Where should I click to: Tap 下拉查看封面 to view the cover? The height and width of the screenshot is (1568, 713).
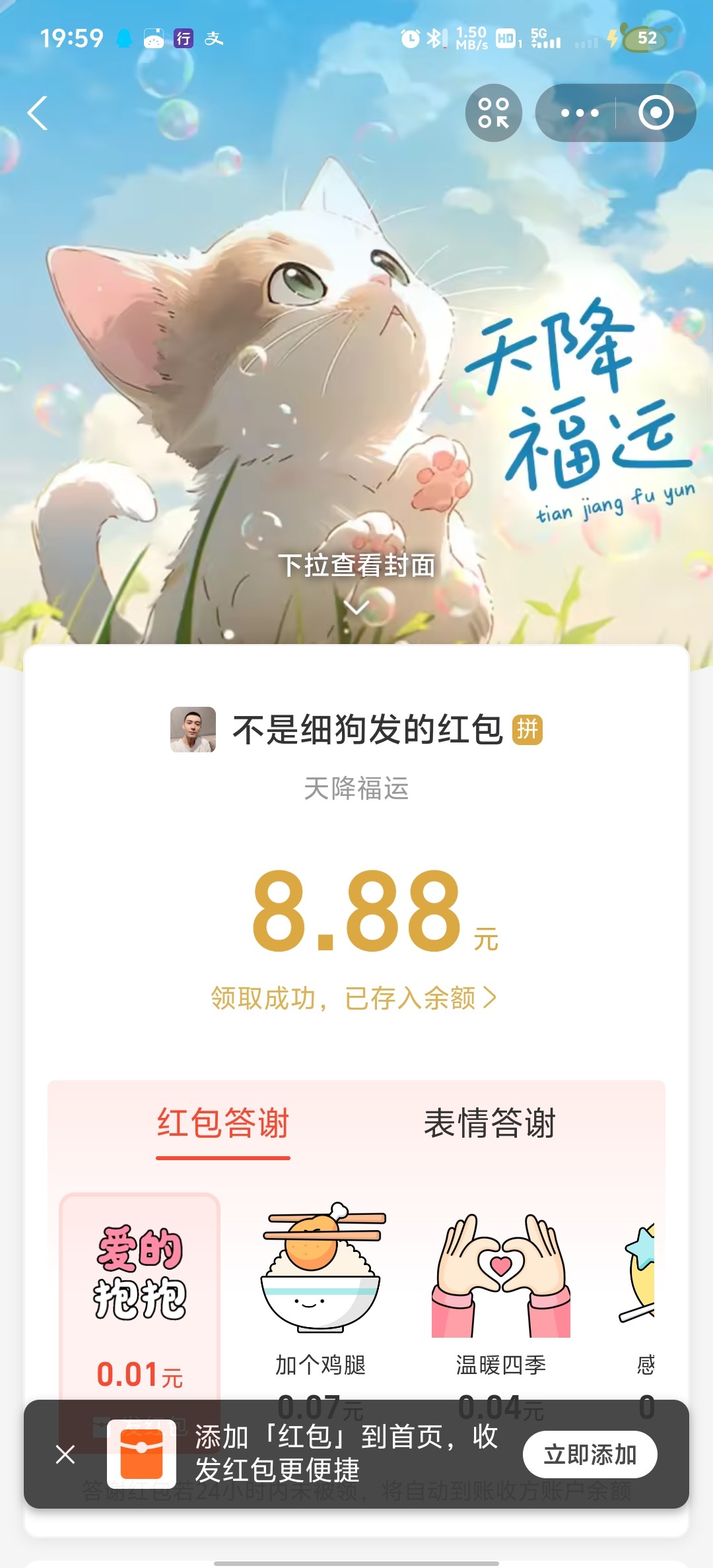(356, 567)
